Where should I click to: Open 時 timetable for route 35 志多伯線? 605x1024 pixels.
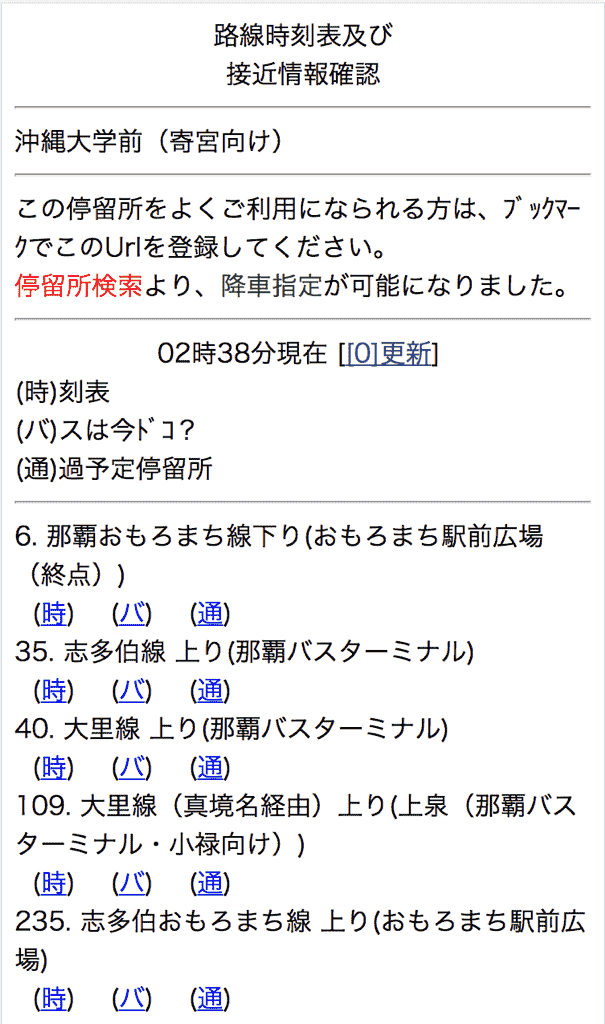click(54, 690)
